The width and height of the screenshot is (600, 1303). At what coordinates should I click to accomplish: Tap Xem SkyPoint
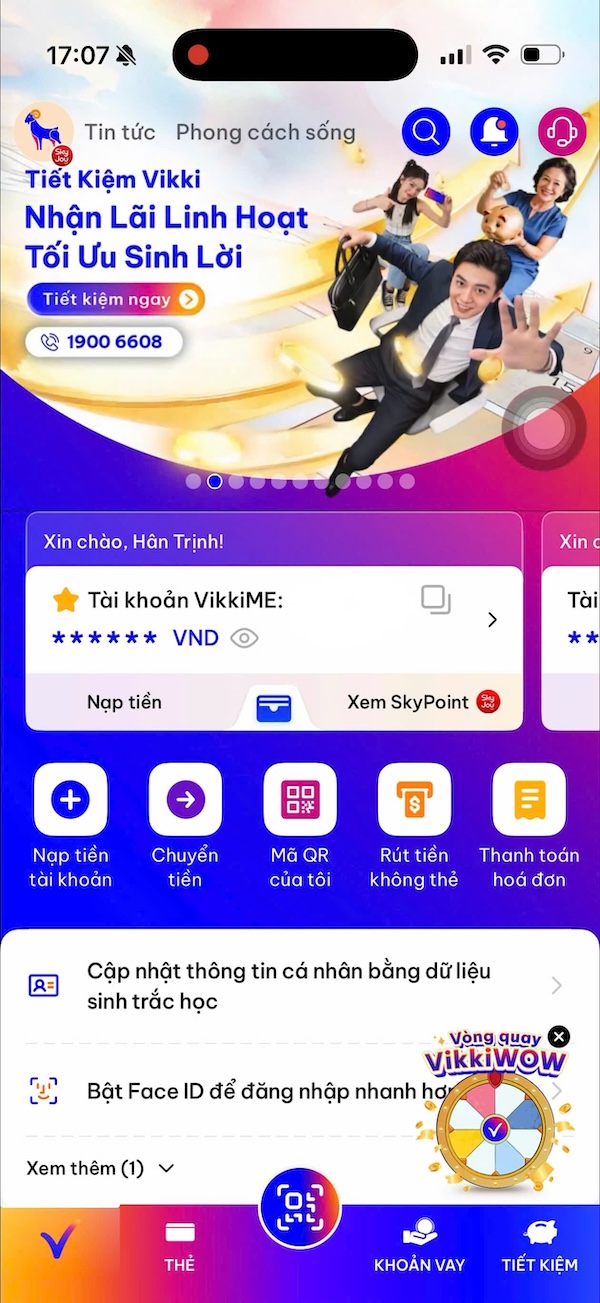(423, 702)
